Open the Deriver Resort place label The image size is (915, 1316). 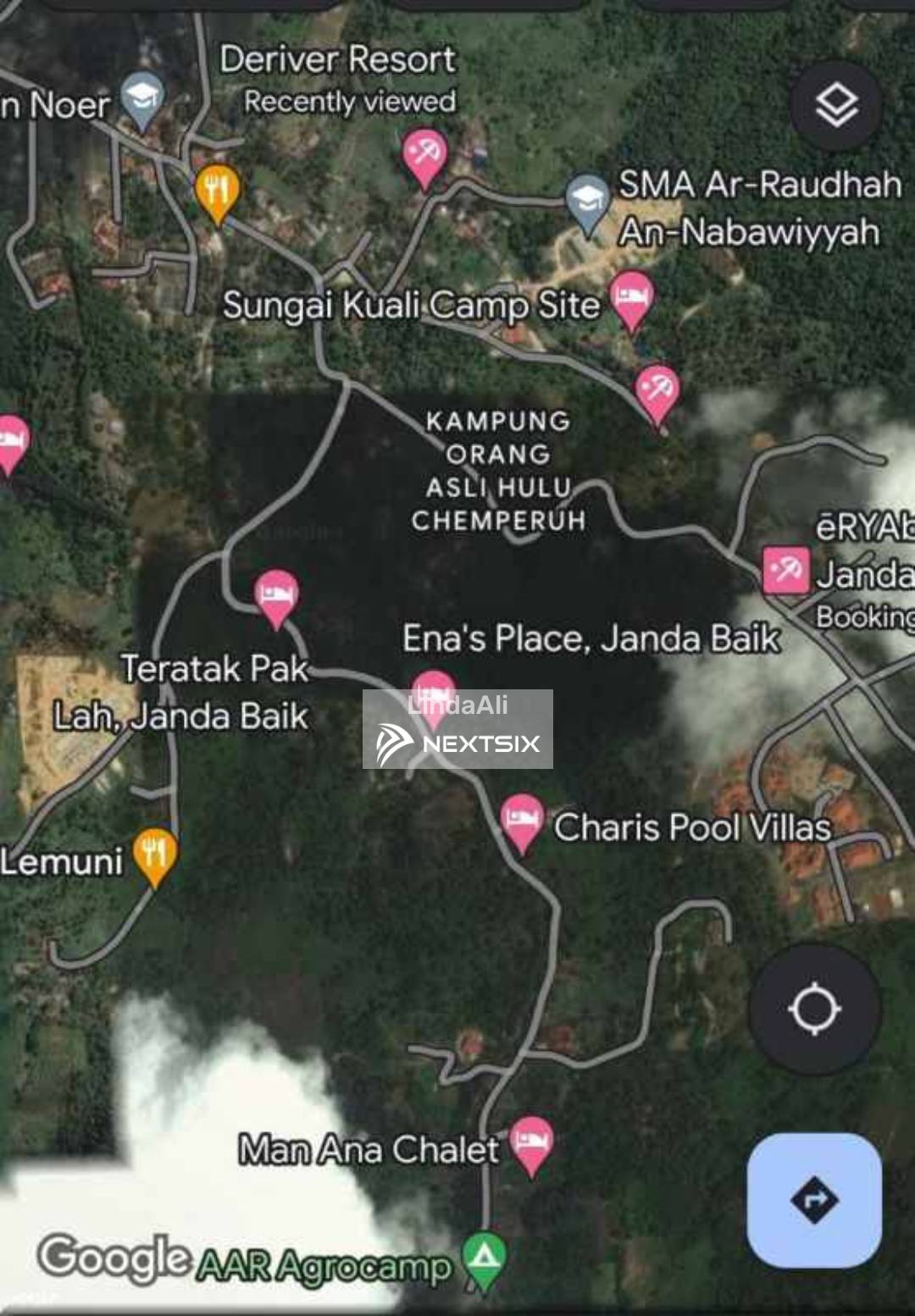(338, 58)
